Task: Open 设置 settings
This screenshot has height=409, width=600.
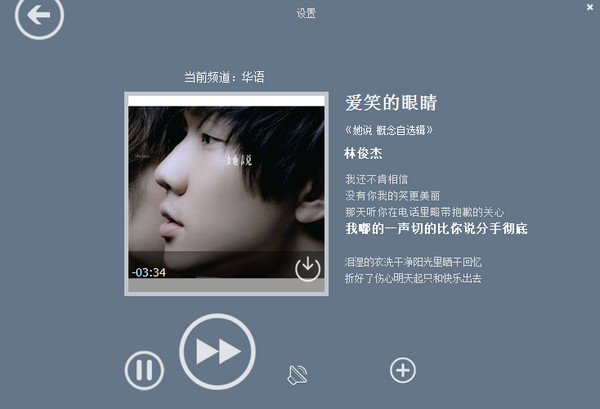Action: [306, 14]
